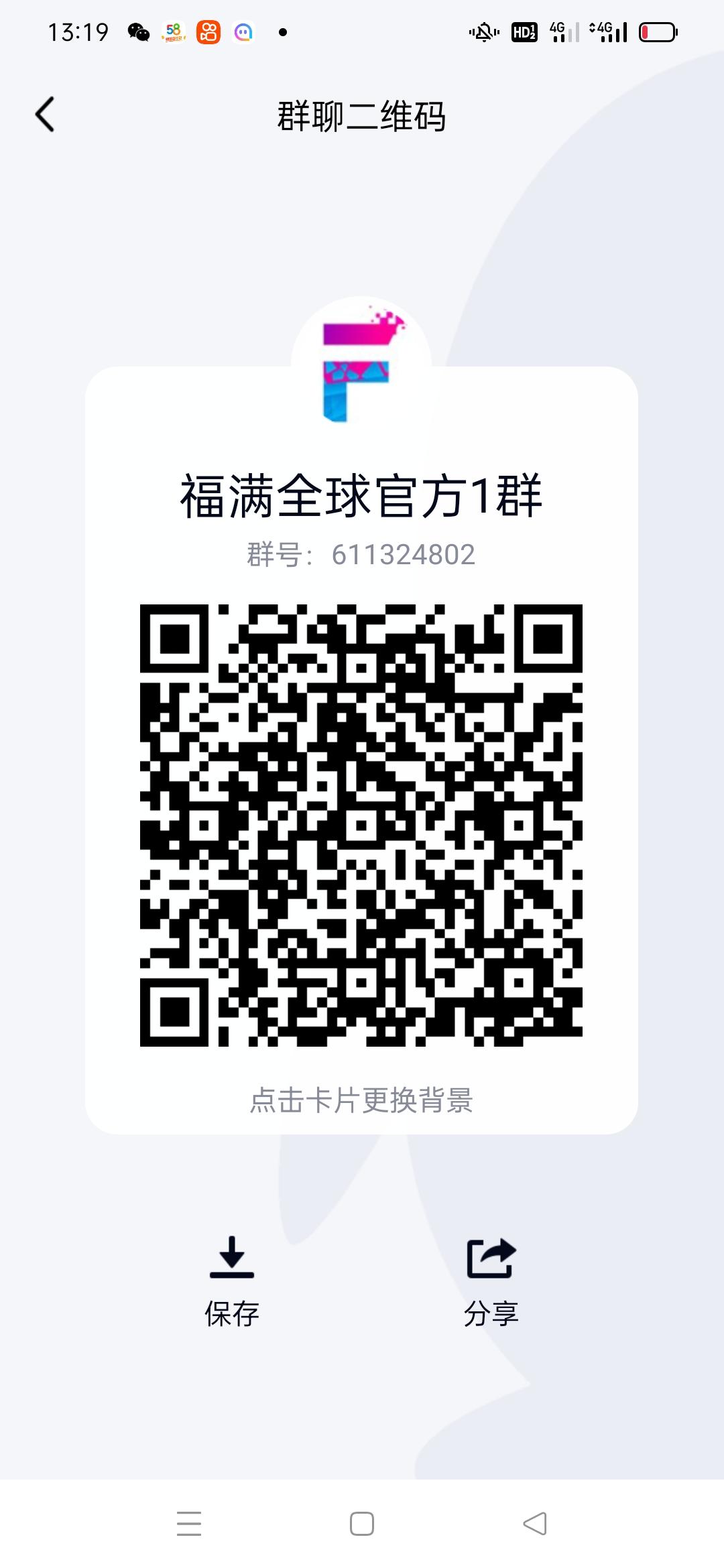Screen dimensions: 724x1568
Task: Click the 4G signal indicator
Action: click(x=562, y=30)
